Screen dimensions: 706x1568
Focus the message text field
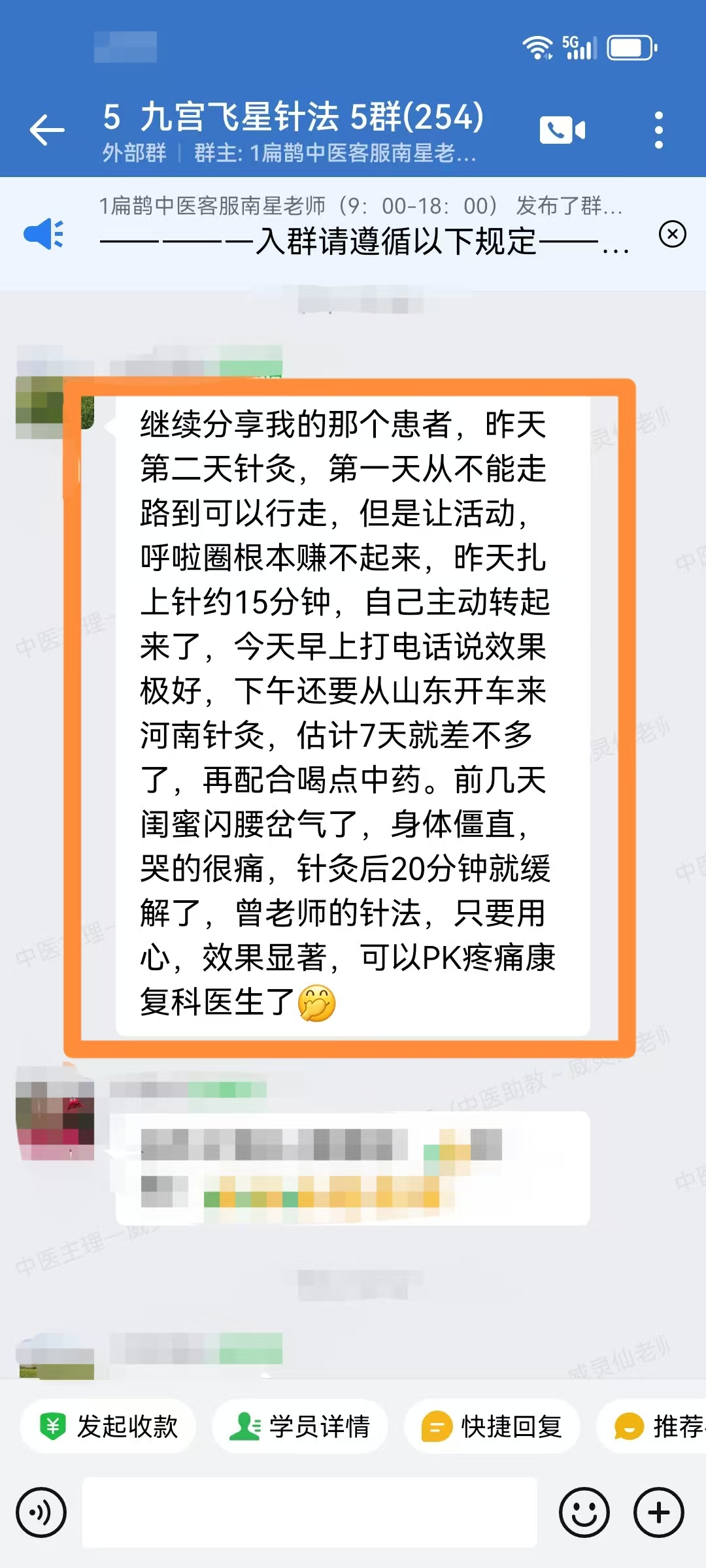310,1512
